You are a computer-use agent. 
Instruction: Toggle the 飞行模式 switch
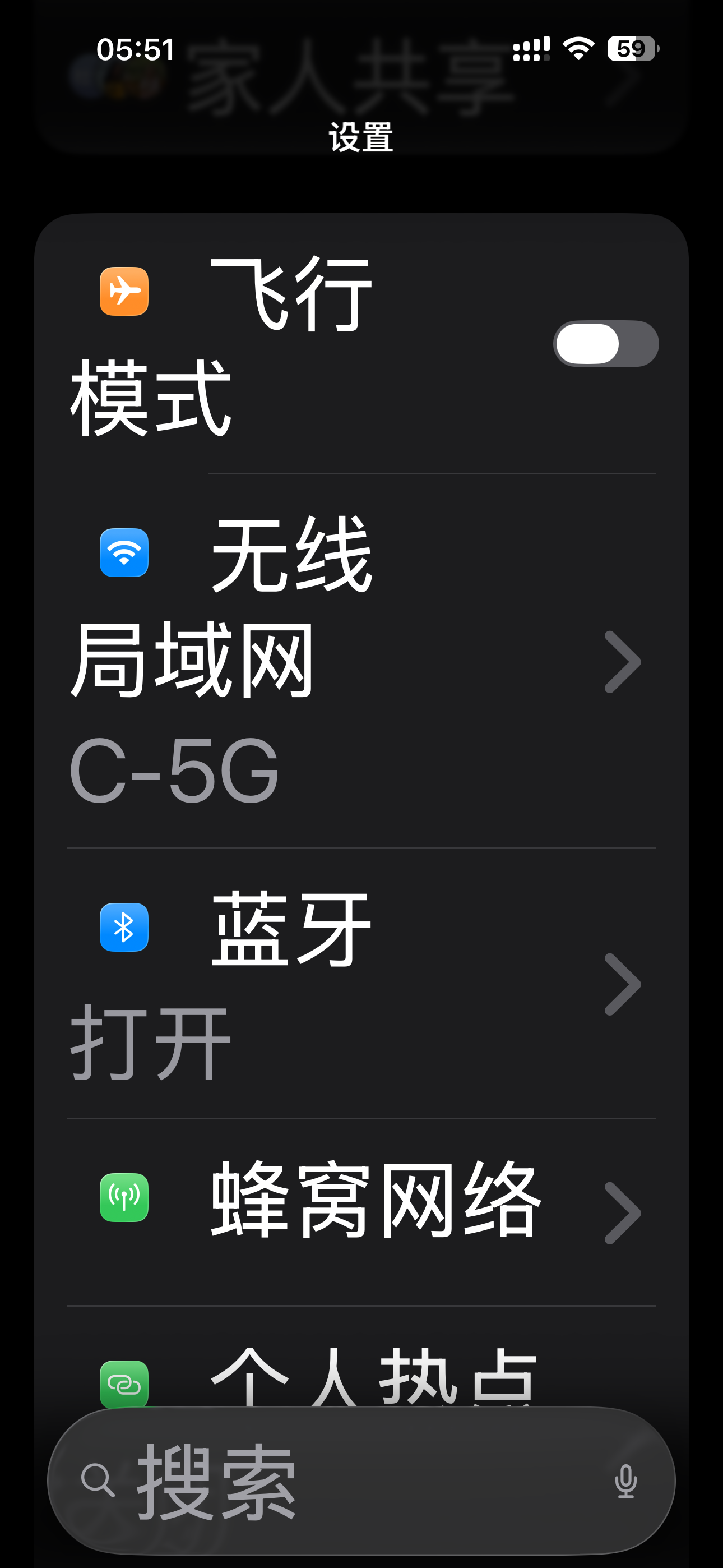(605, 344)
